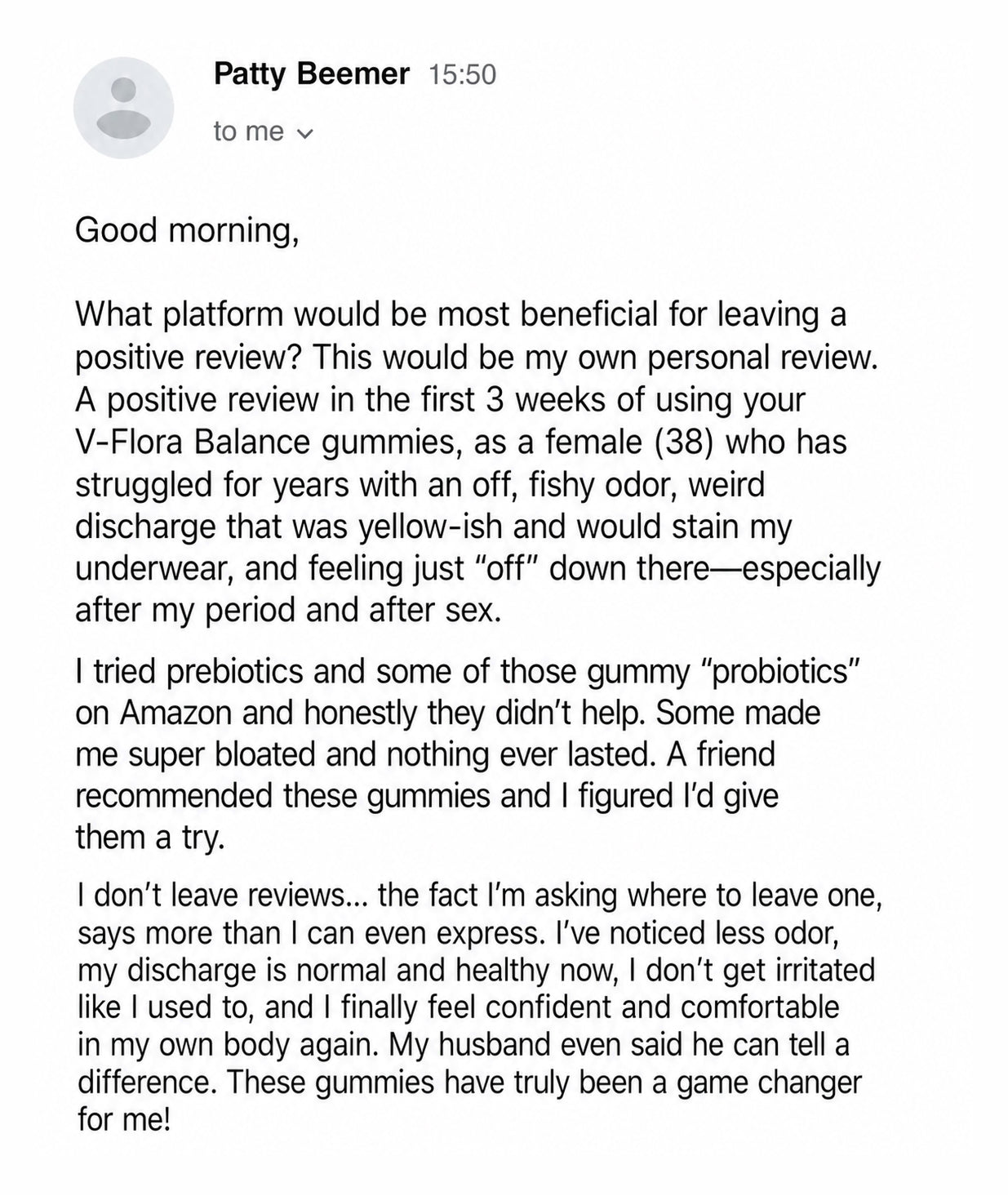Image resolution: width=1008 pixels, height=1196 pixels.
Task: Open Patty Beemer's sender avatar
Action: click(x=123, y=108)
